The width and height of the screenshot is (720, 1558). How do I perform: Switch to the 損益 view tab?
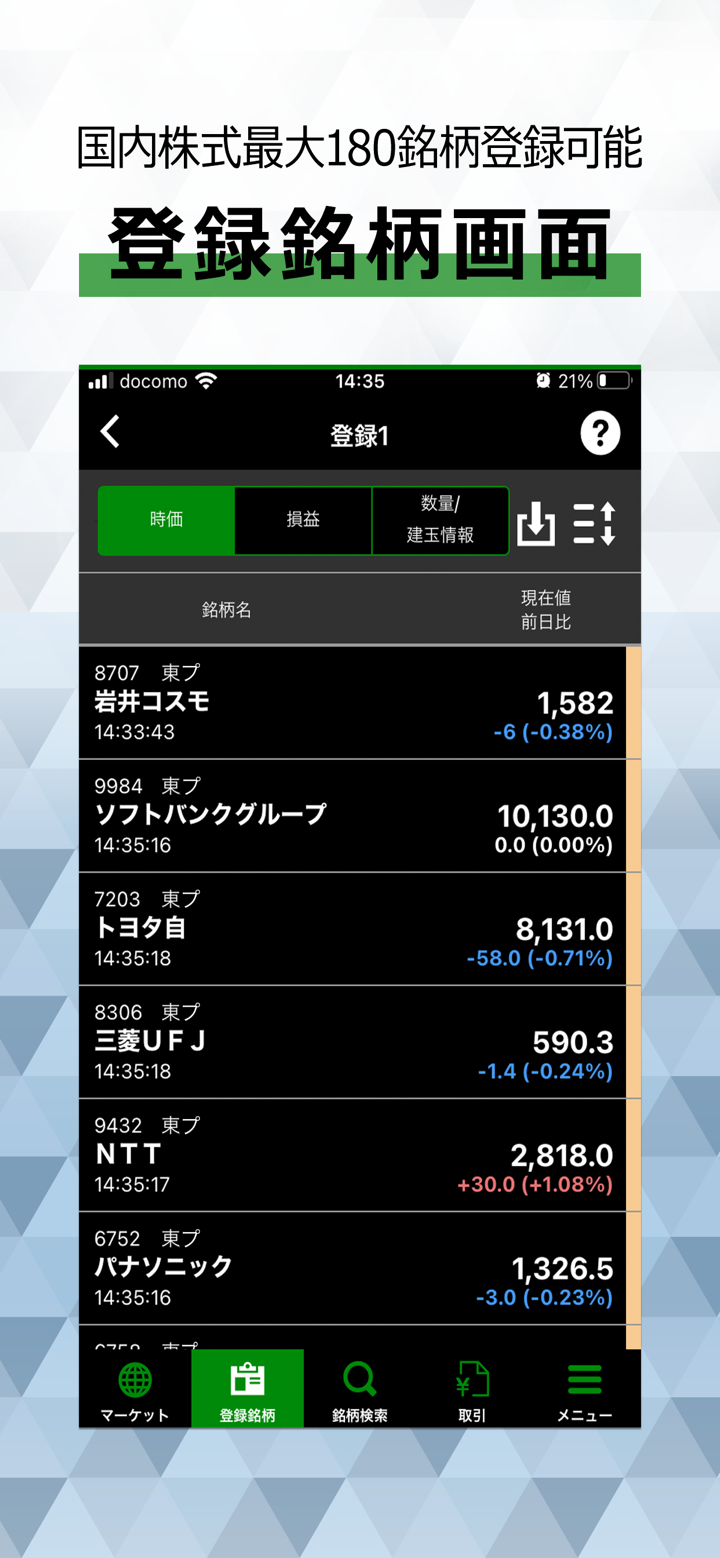pyautogui.click(x=303, y=521)
